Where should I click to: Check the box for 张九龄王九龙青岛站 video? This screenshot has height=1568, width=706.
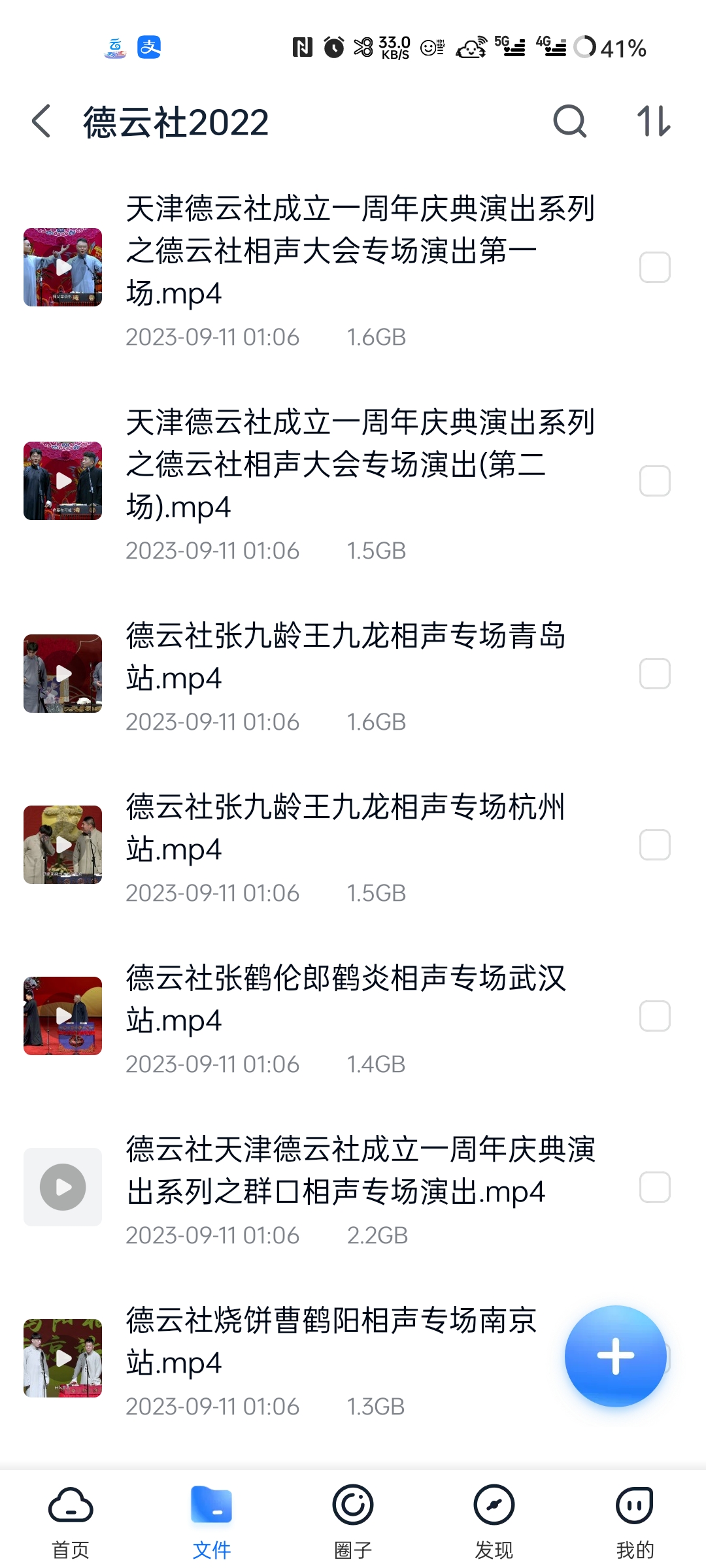(654, 674)
